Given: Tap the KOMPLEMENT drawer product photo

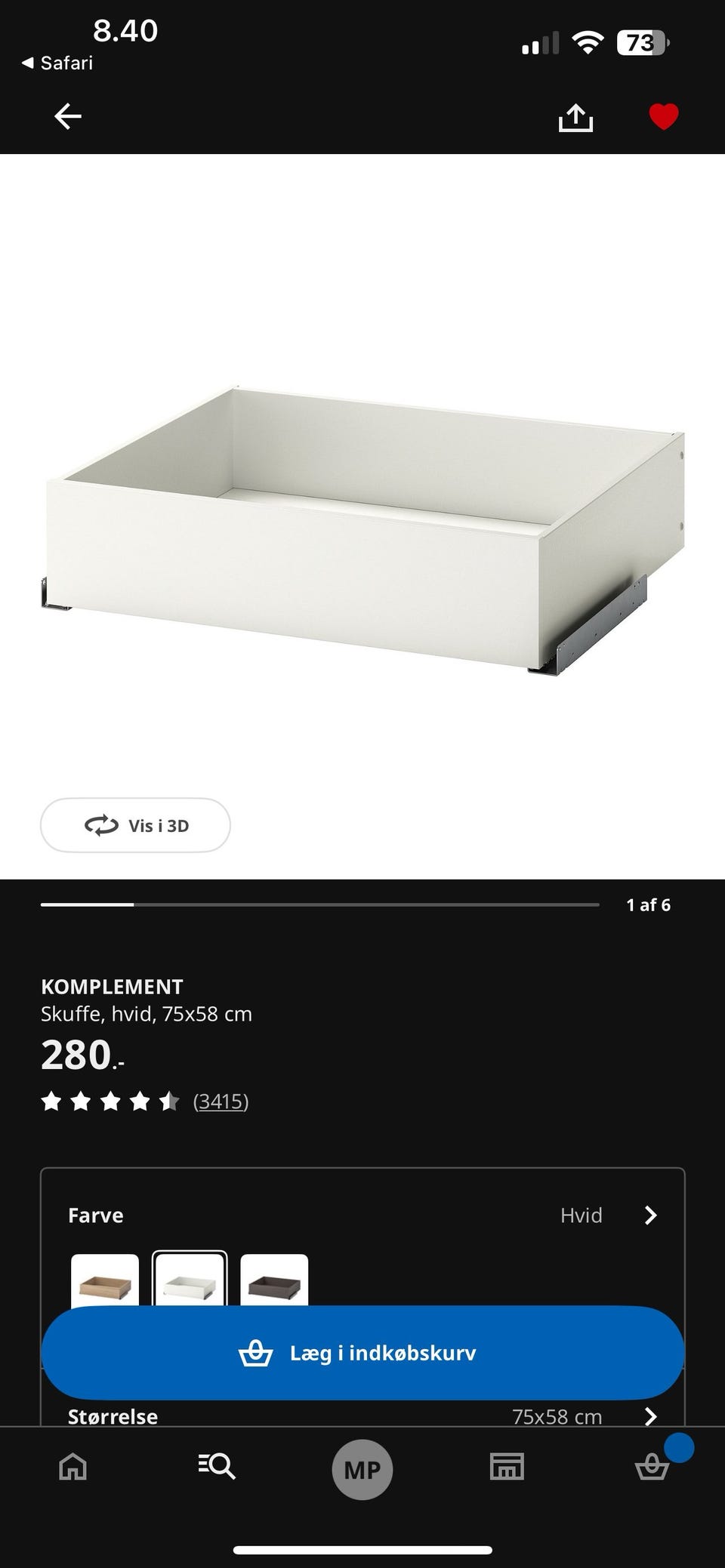Looking at the screenshot, I should click(362, 513).
